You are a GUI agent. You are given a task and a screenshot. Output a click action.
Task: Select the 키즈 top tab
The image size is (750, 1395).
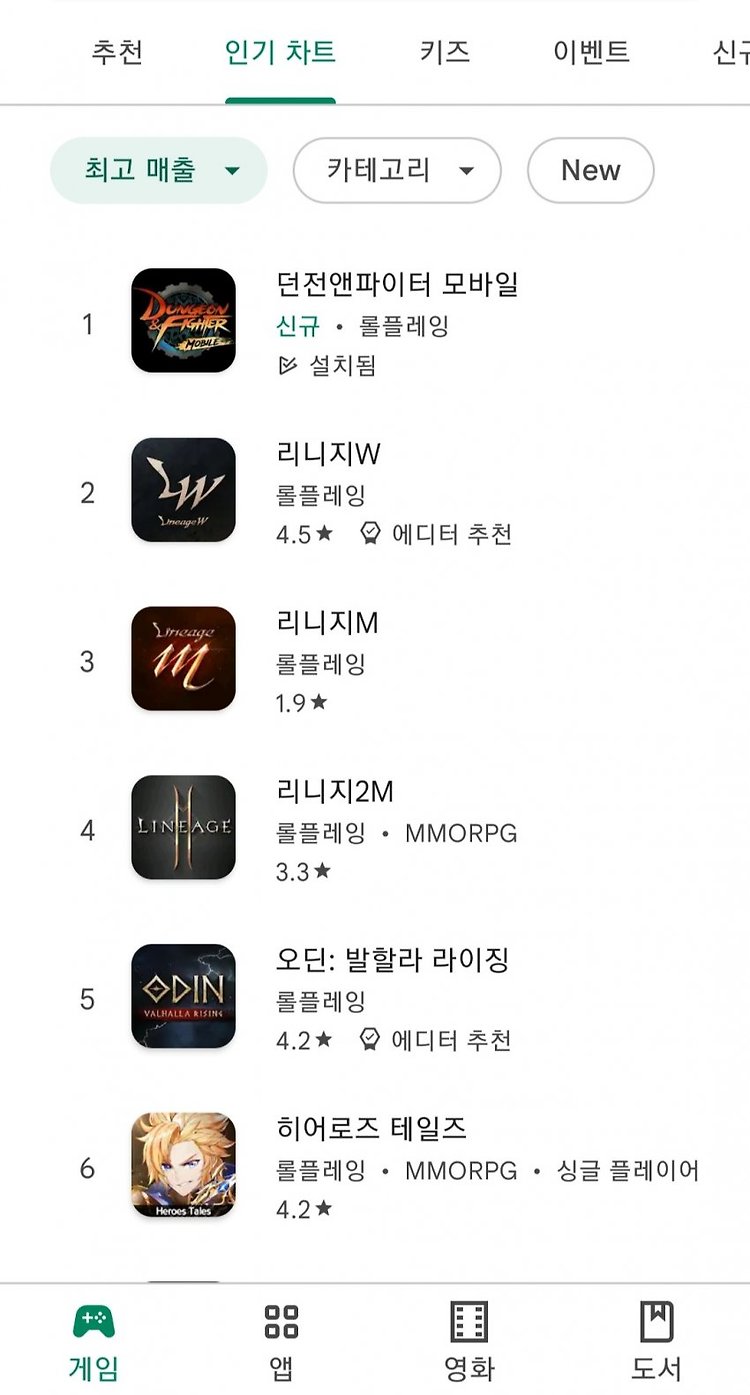(x=445, y=52)
